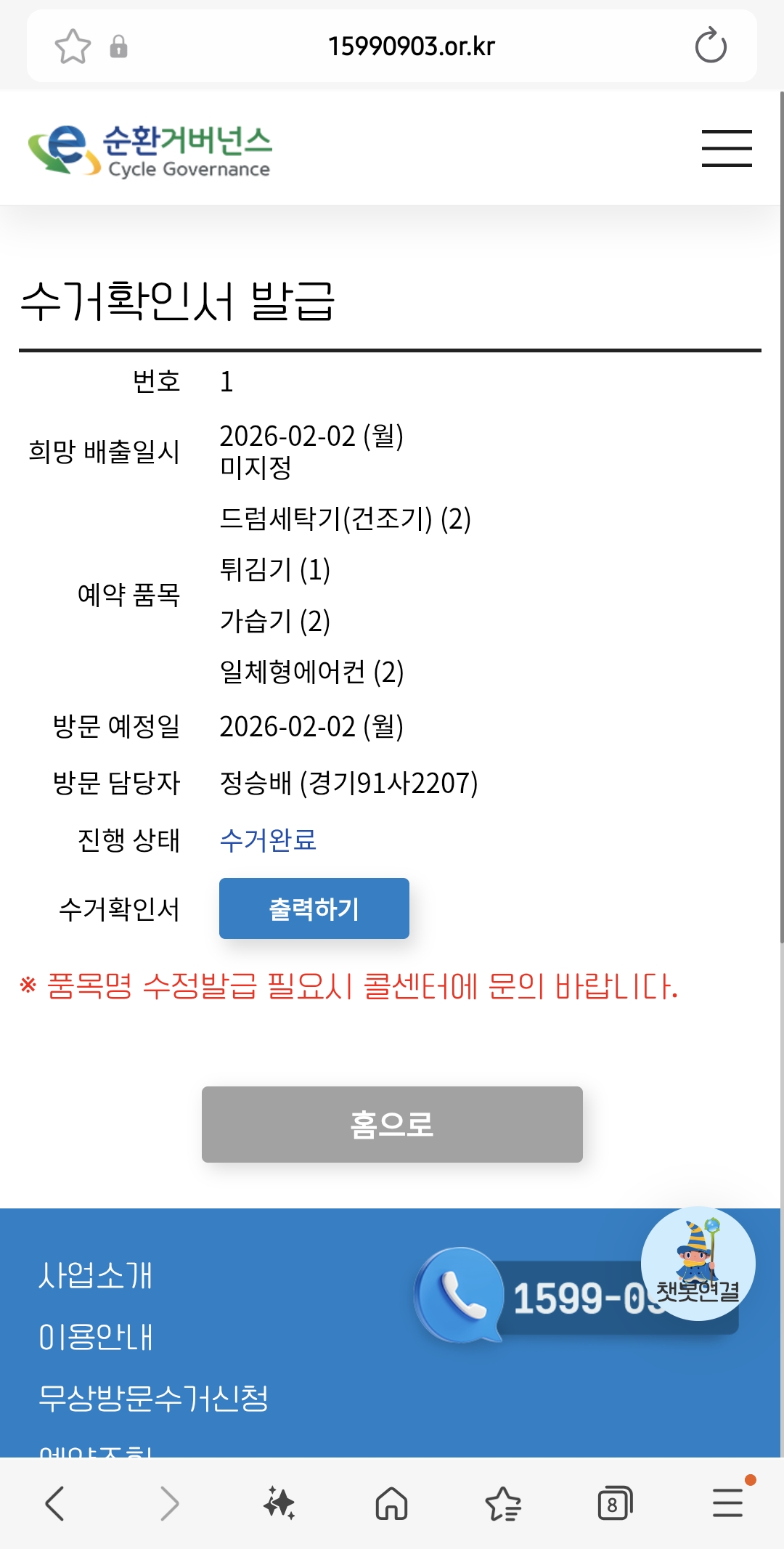Open the browser AI sparkle assistant

point(279,1503)
